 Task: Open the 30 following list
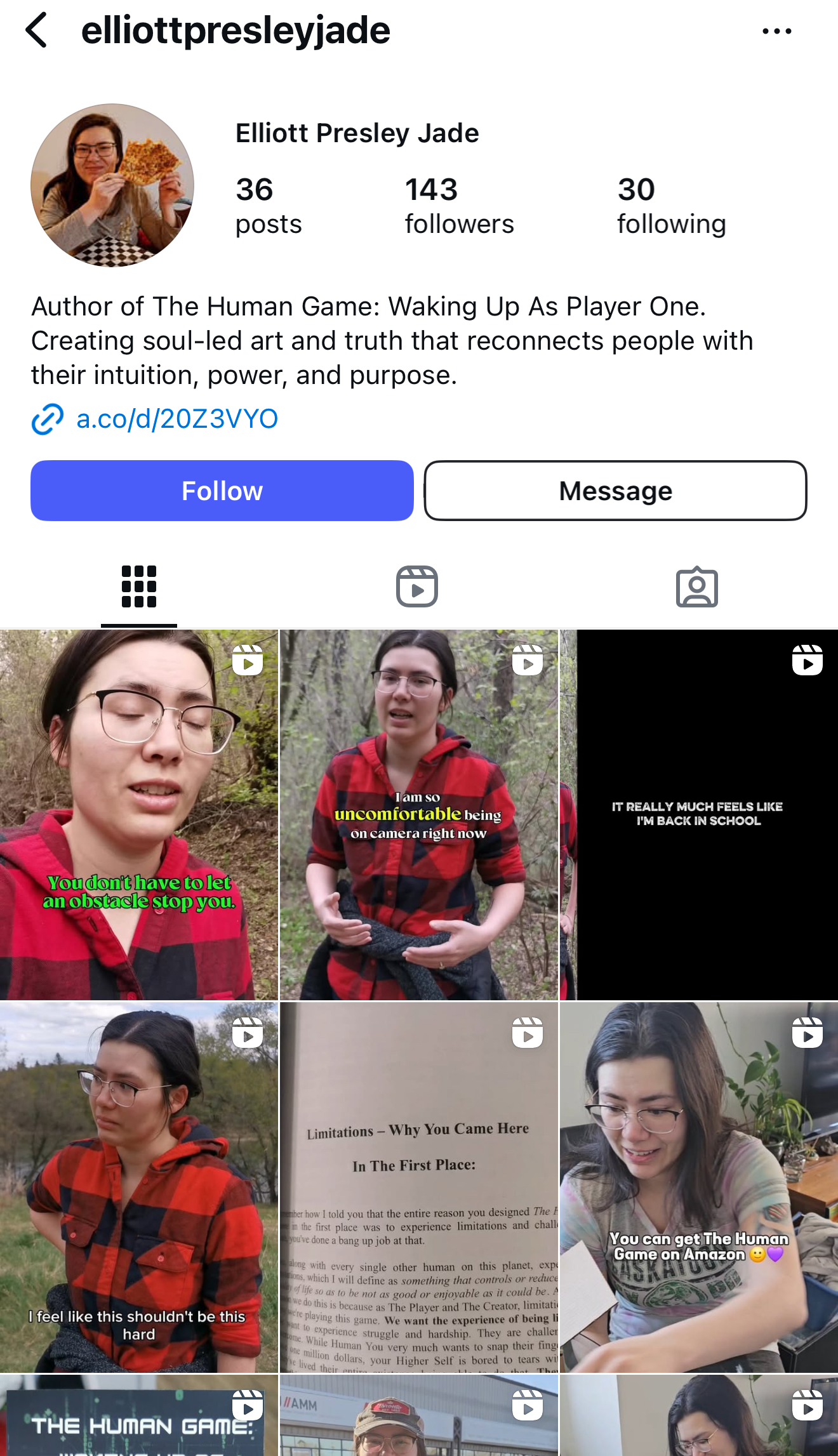click(x=671, y=206)
